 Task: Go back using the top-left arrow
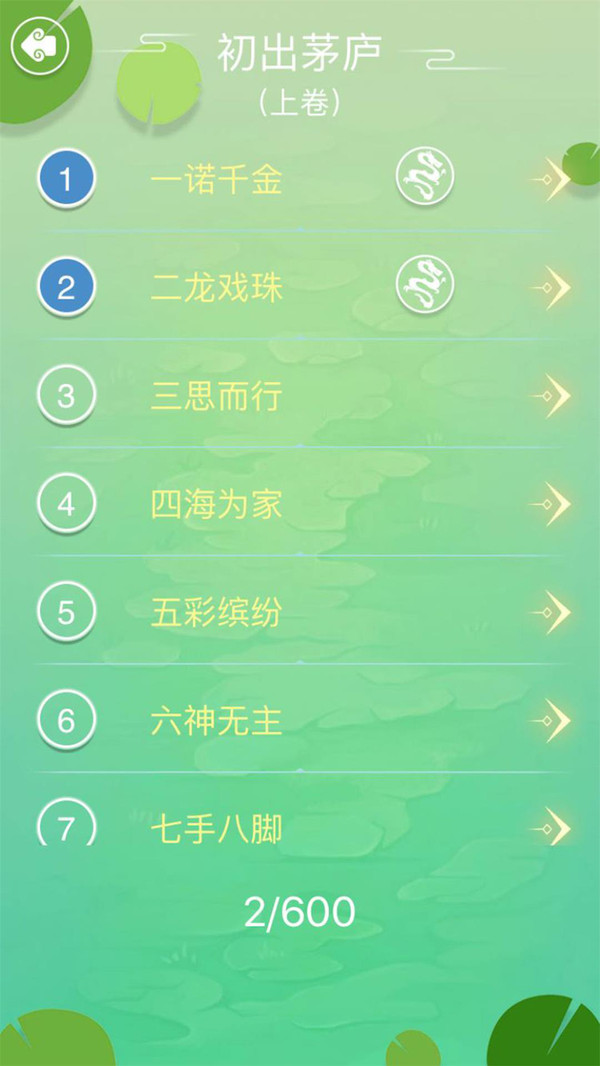[39, 44]
